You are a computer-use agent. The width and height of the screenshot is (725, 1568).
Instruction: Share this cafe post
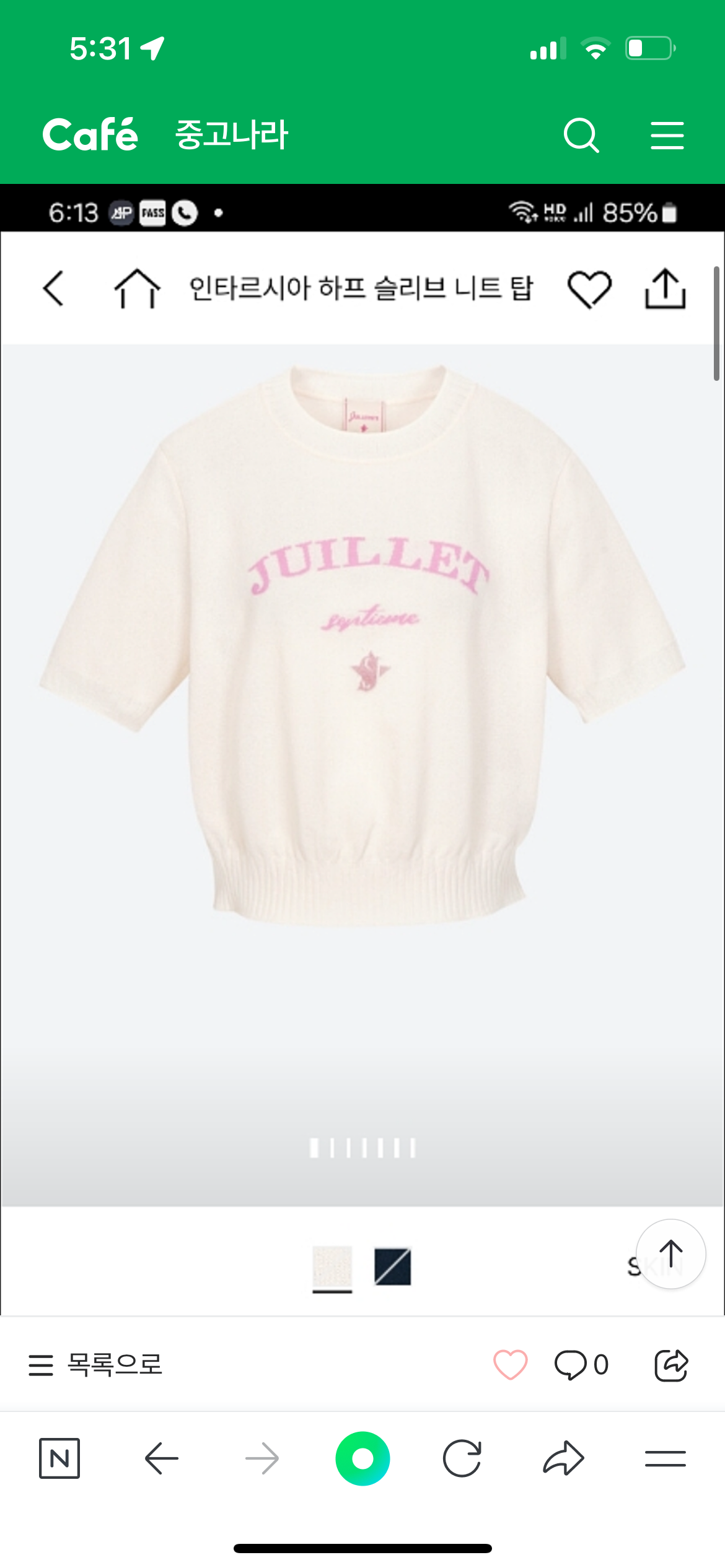tap(671, 1365)
